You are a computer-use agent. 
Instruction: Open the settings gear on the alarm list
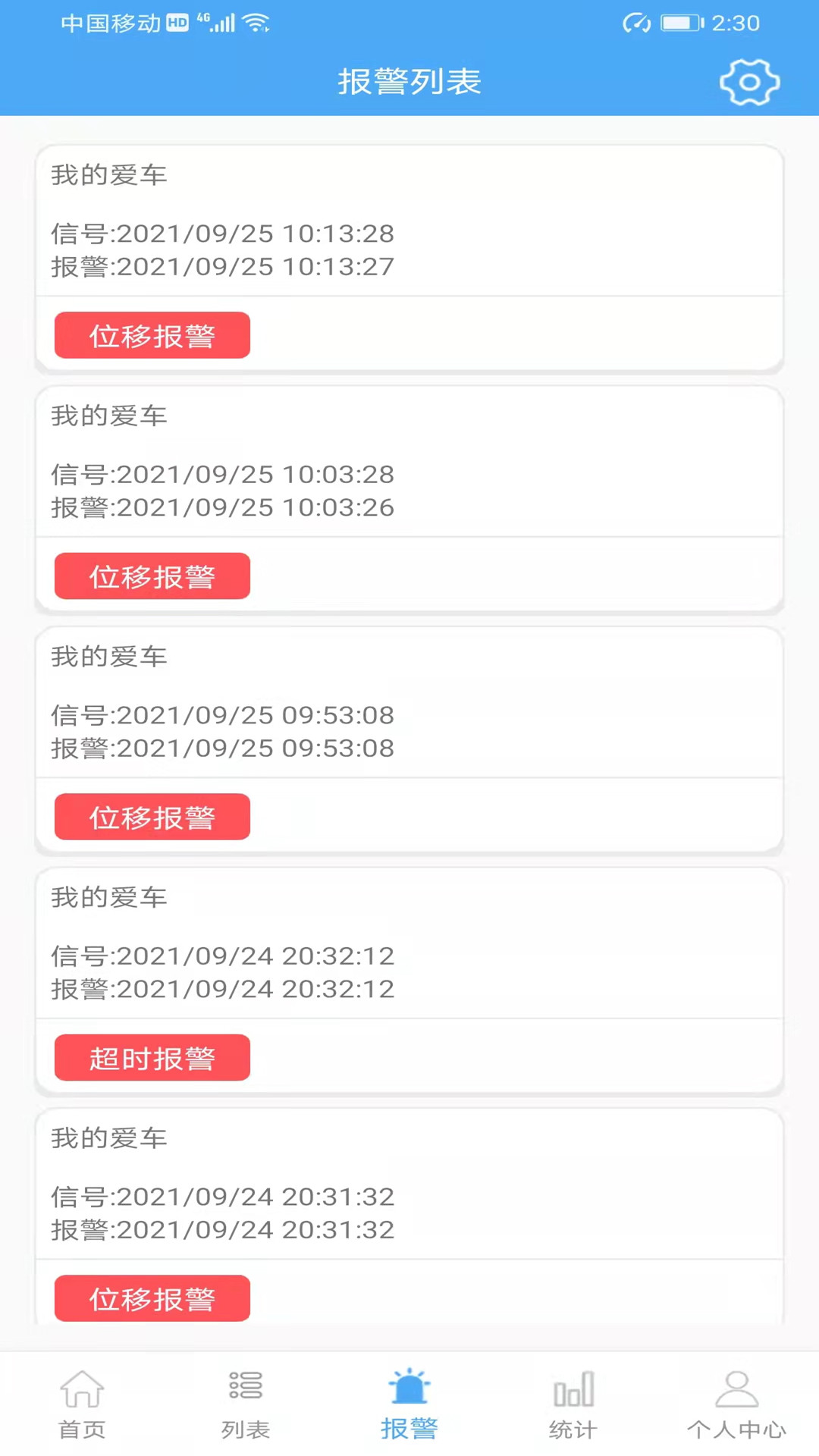click(x=749, y=82)
